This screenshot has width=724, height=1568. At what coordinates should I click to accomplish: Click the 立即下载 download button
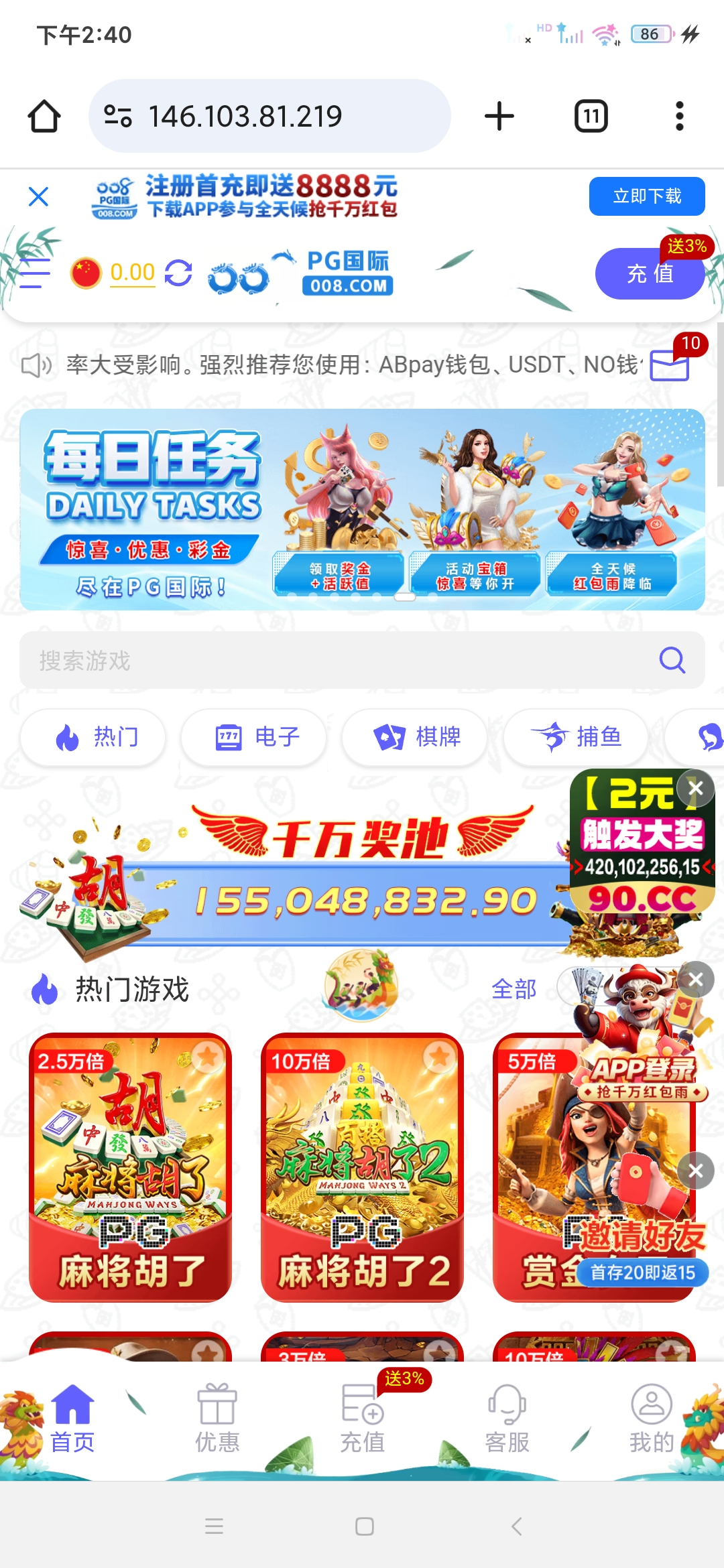[646, 196]
